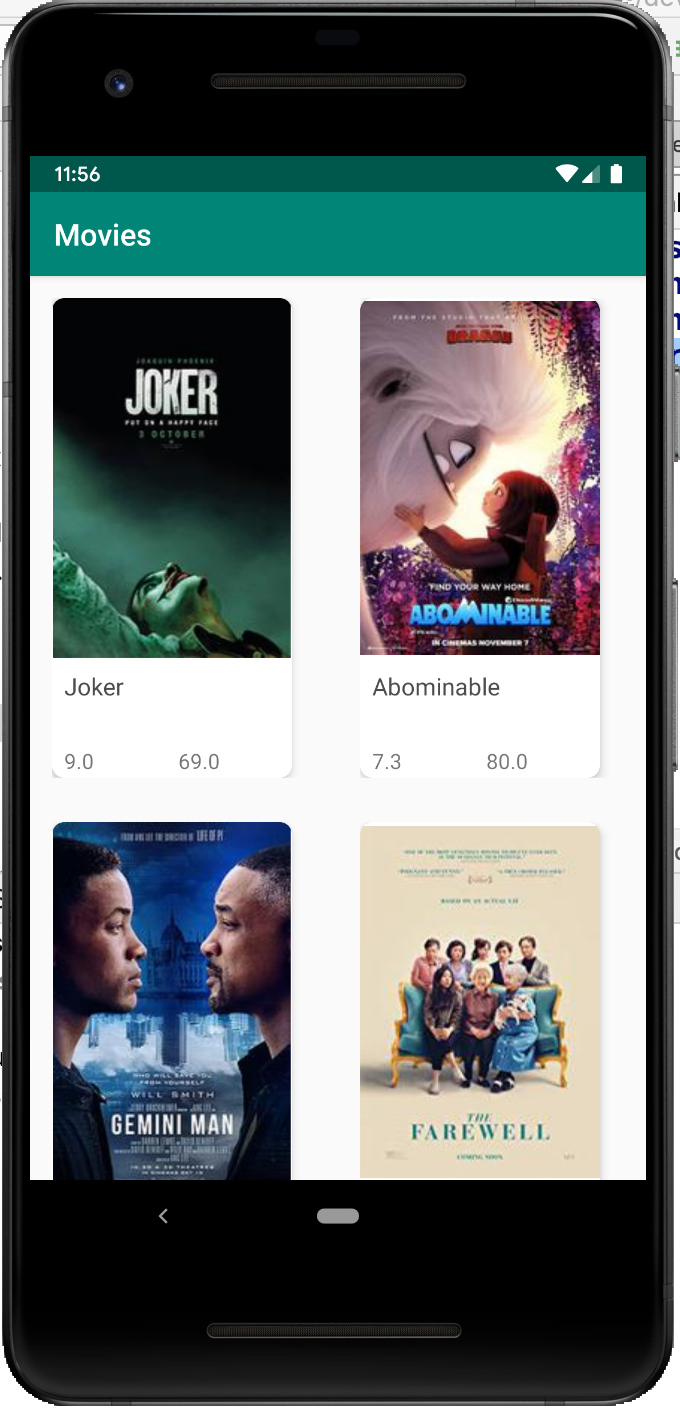View The Farewell movie card
This screenshot has height=1414, width=680.
pos(480,1001)
